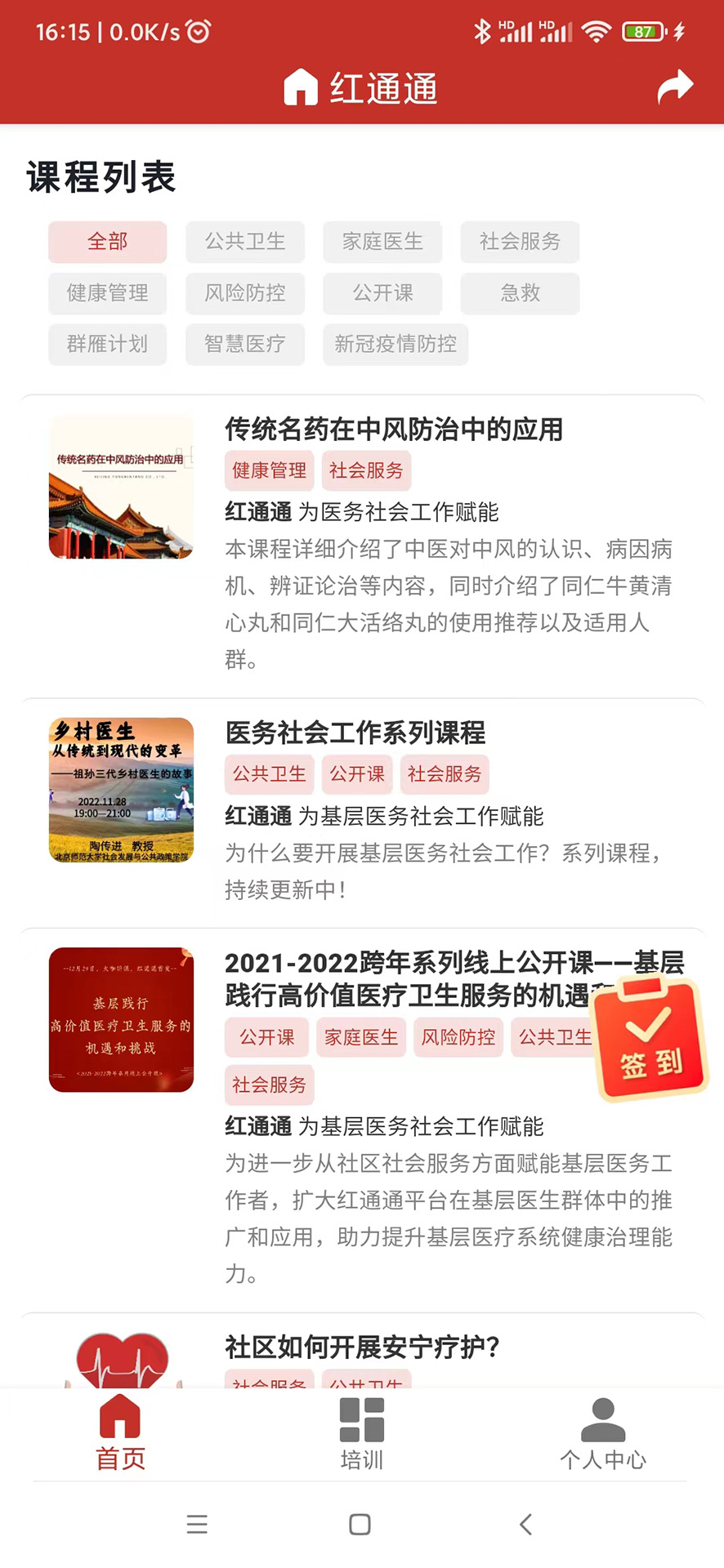Filter the top category row by 公共卫生
The height and width of the screenshot is (1568, 724).
coord(245,242)
